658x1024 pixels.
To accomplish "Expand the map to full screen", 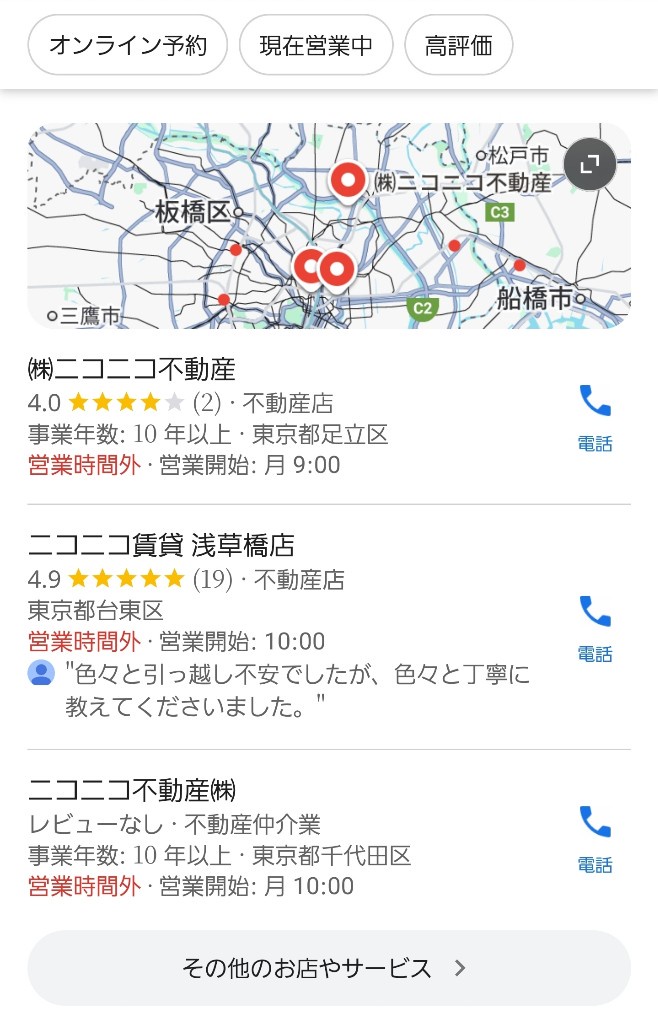I will point(589,164).
